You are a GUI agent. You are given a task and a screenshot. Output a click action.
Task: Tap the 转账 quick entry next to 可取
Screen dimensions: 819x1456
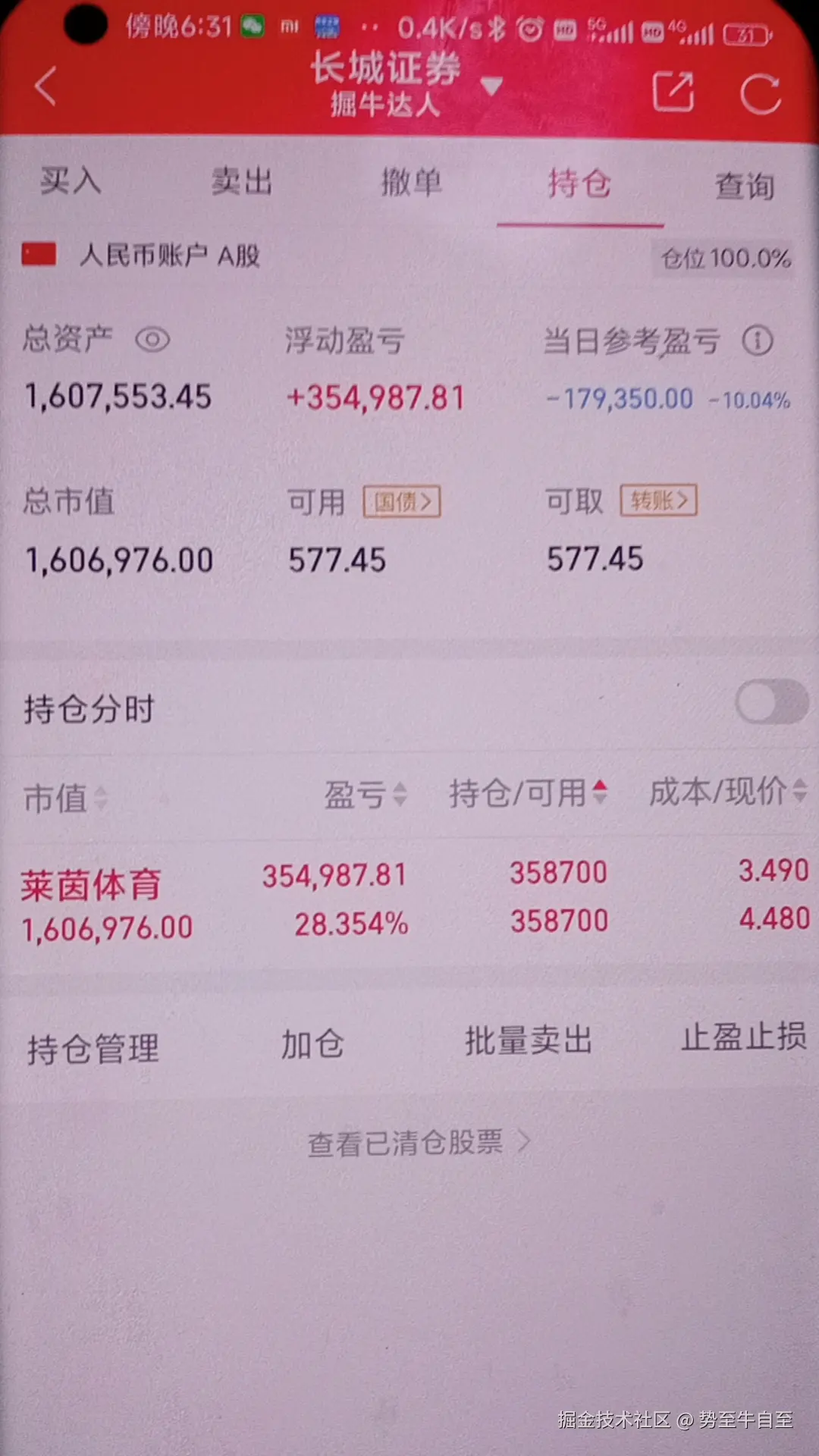[x=658, y=500]
